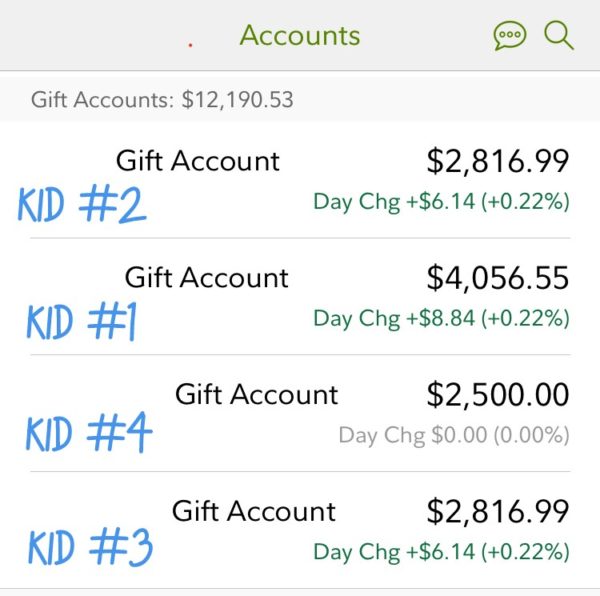View the Gift Account with $2,500.00

tap(300, 414)
